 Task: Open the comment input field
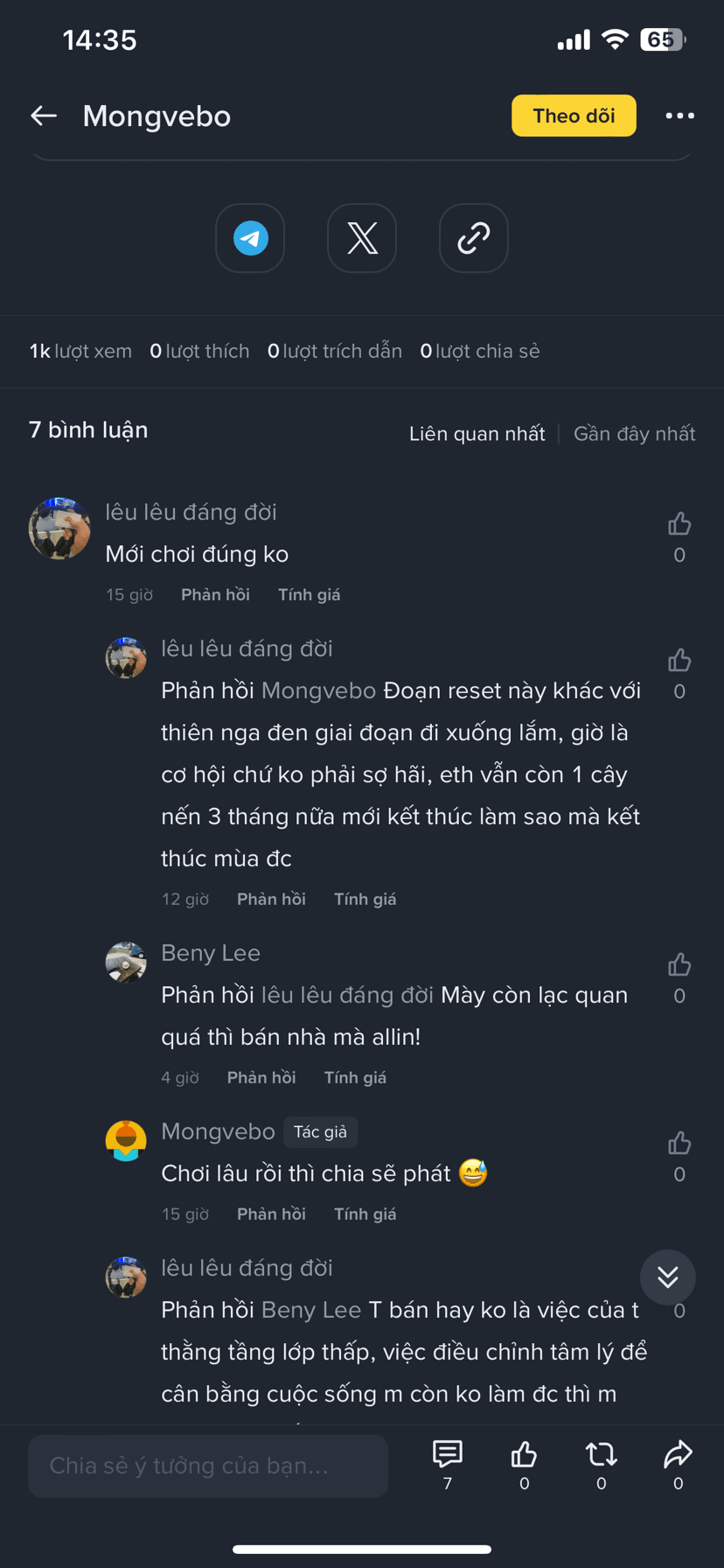[x=208, y=1466]
